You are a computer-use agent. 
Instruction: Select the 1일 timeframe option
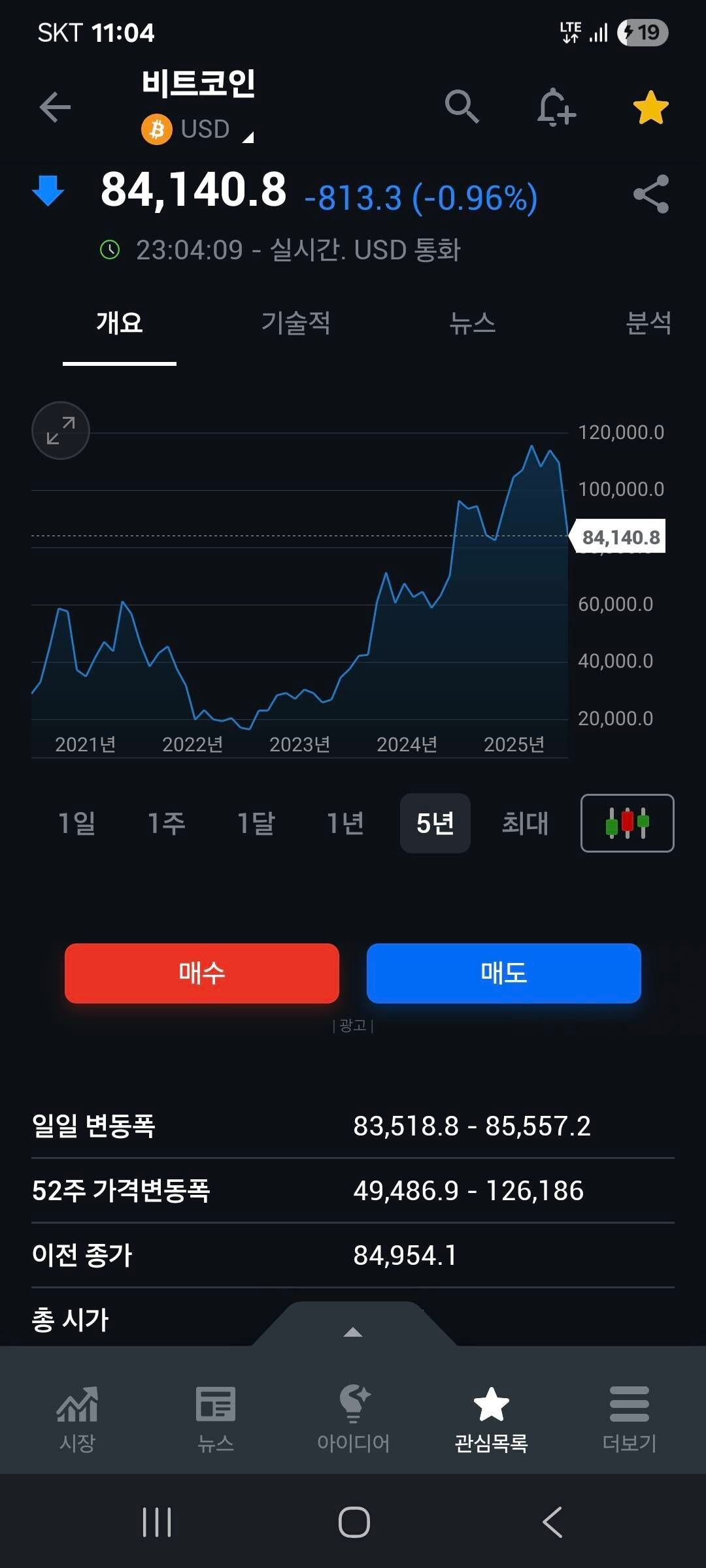pos(78,823)
